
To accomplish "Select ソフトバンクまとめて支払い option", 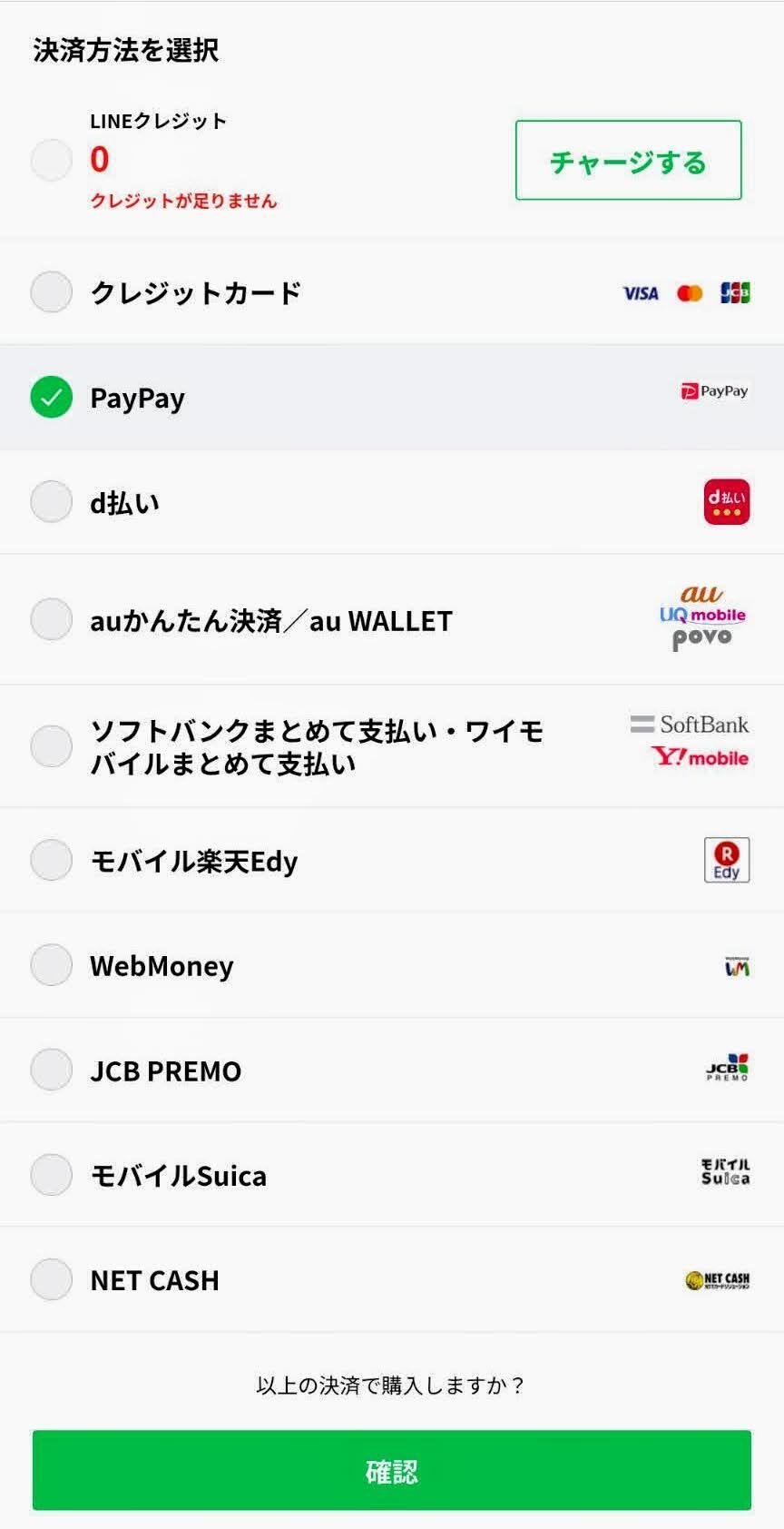I will point(51,745).
